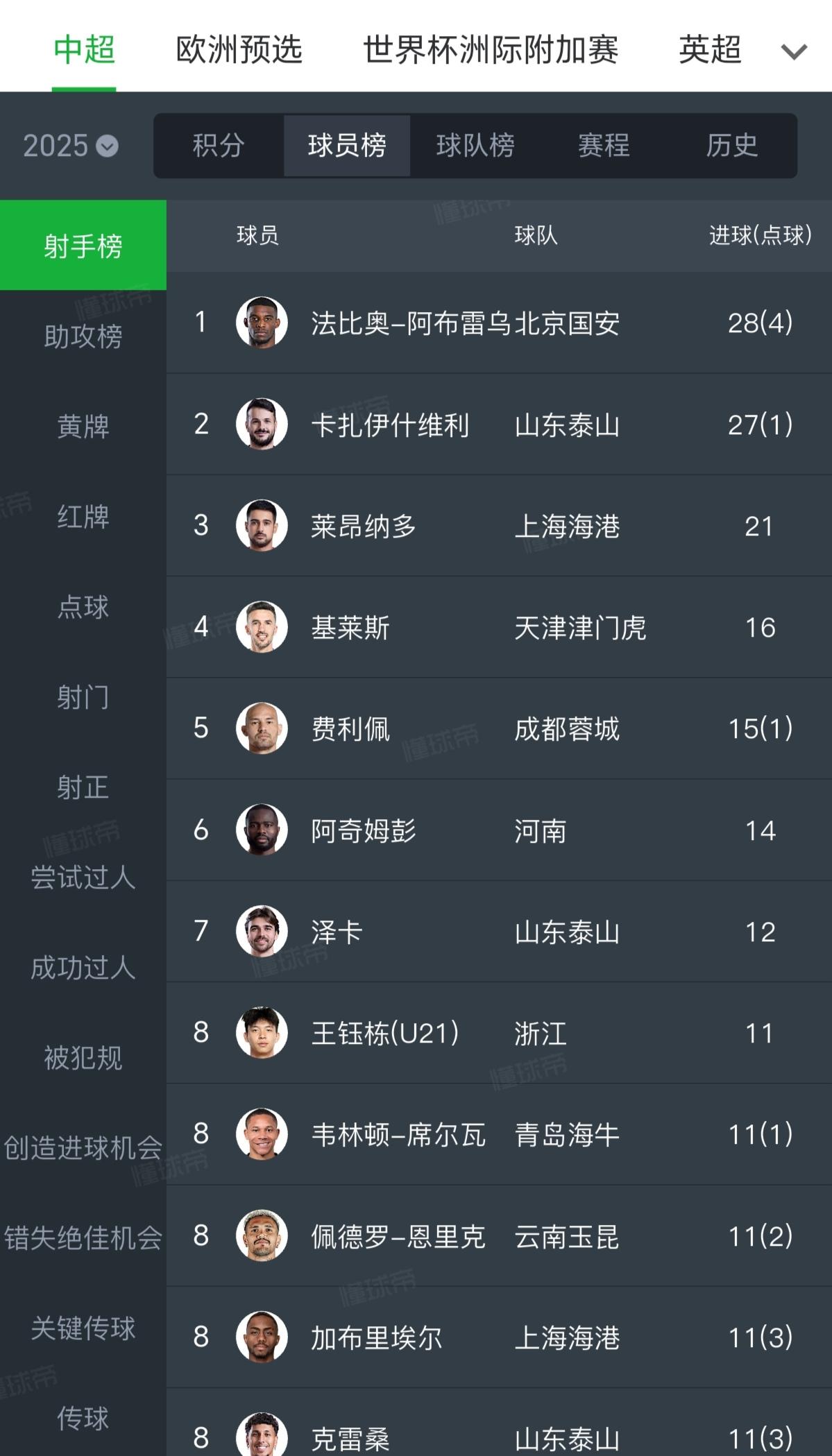The width and height of the screenshot is (832, 1456).
Task: Open the 2025 season dropdown
Action: coord(67,146)
